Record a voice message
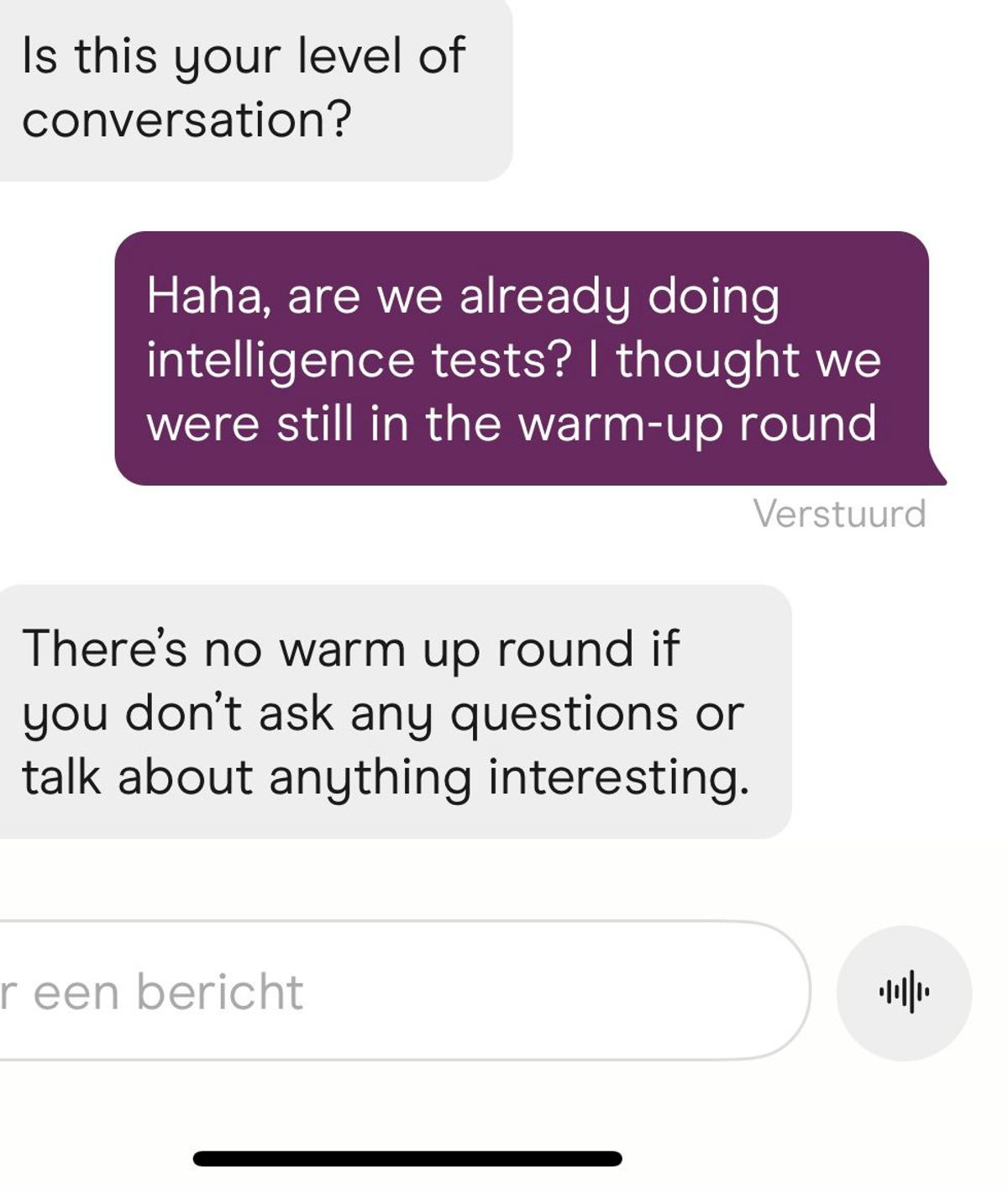The width and height of the screenshot is (1008, 1190). point(904,993)
